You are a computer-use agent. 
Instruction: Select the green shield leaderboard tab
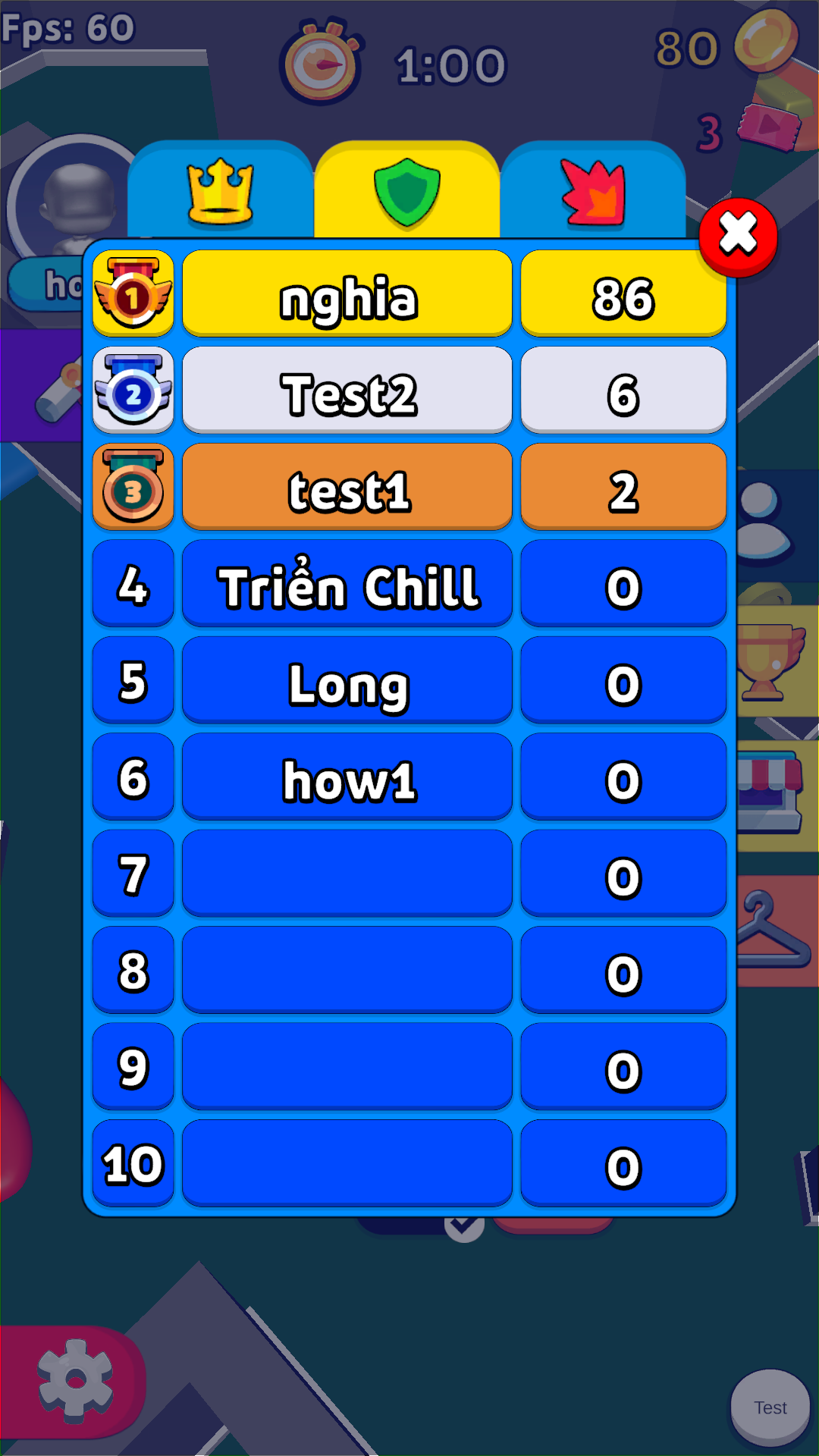coord(407,190)
